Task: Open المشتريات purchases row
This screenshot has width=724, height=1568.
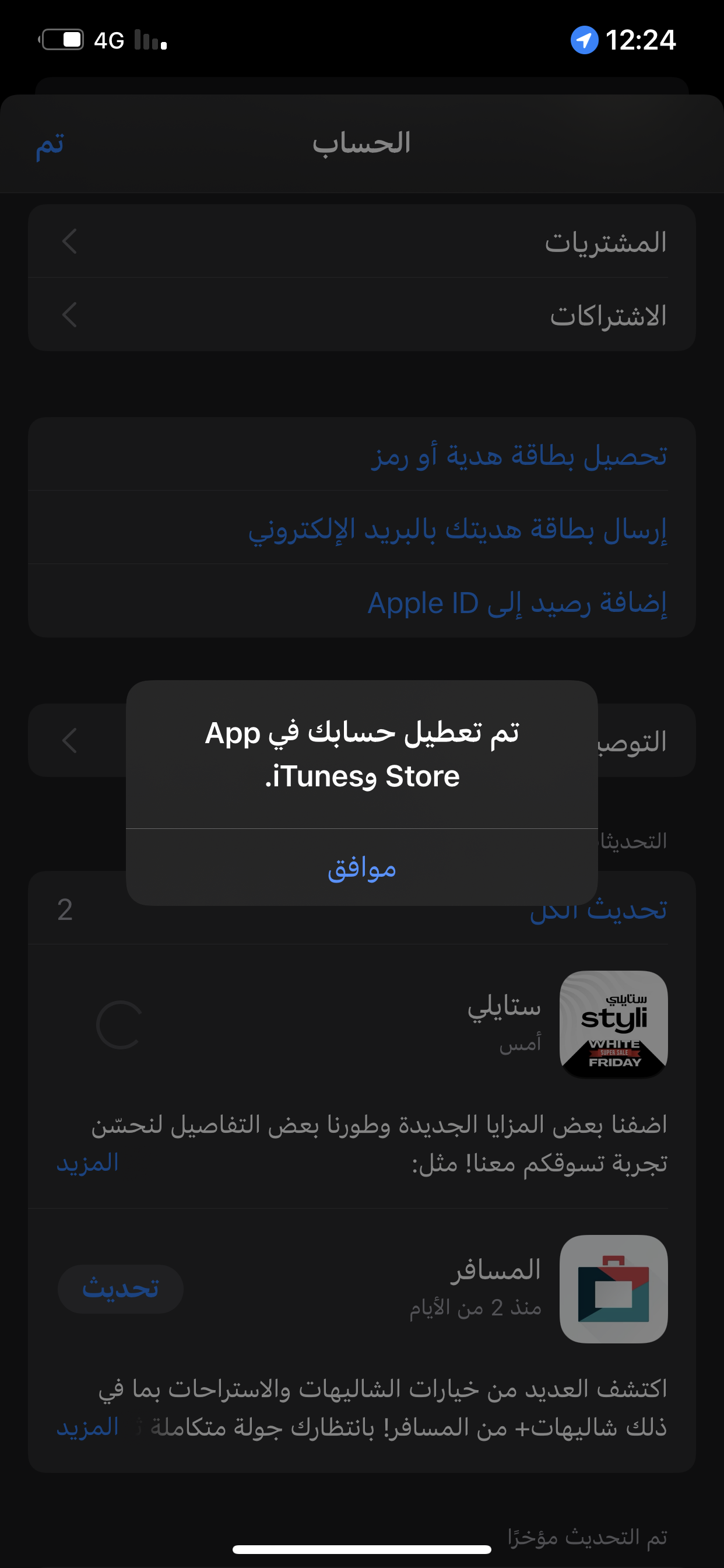Action: click(361, 242)
